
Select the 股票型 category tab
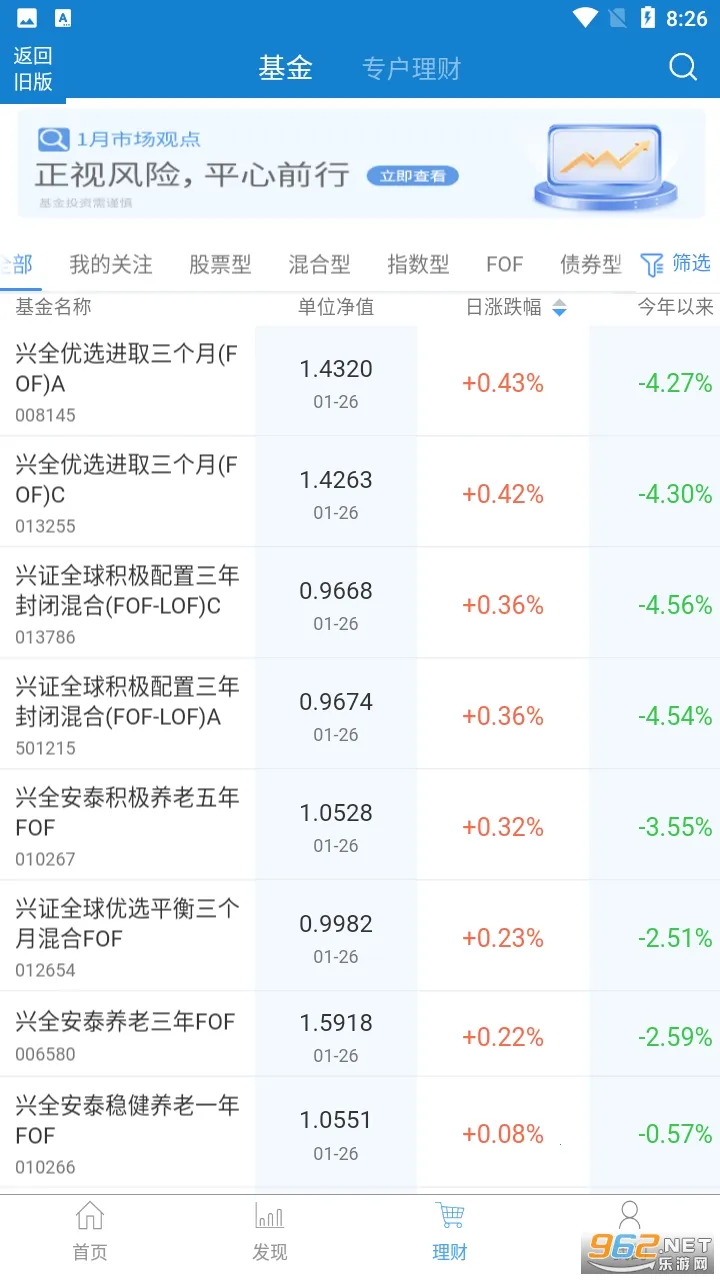(x=220, y=264)
